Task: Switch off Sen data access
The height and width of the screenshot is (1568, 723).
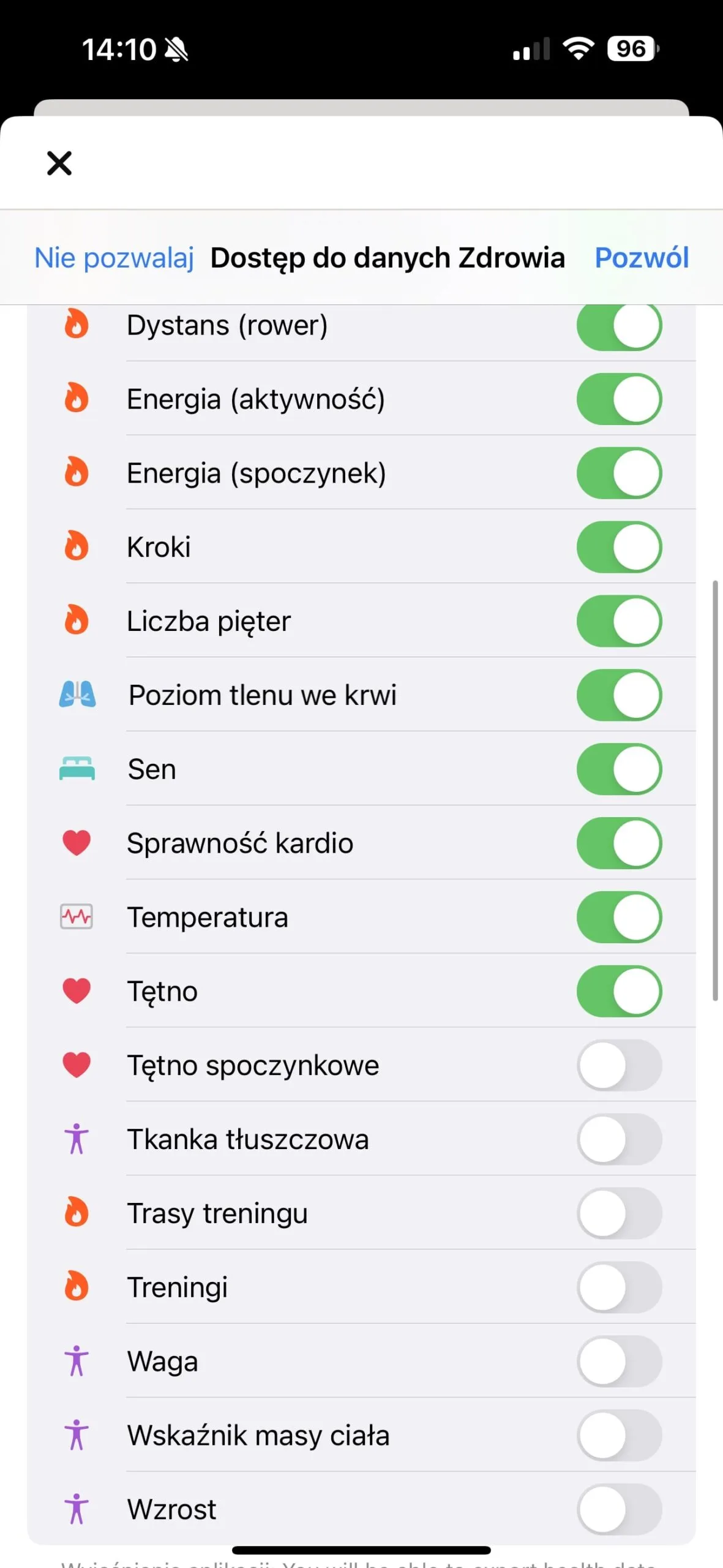Action: [619, 769]
